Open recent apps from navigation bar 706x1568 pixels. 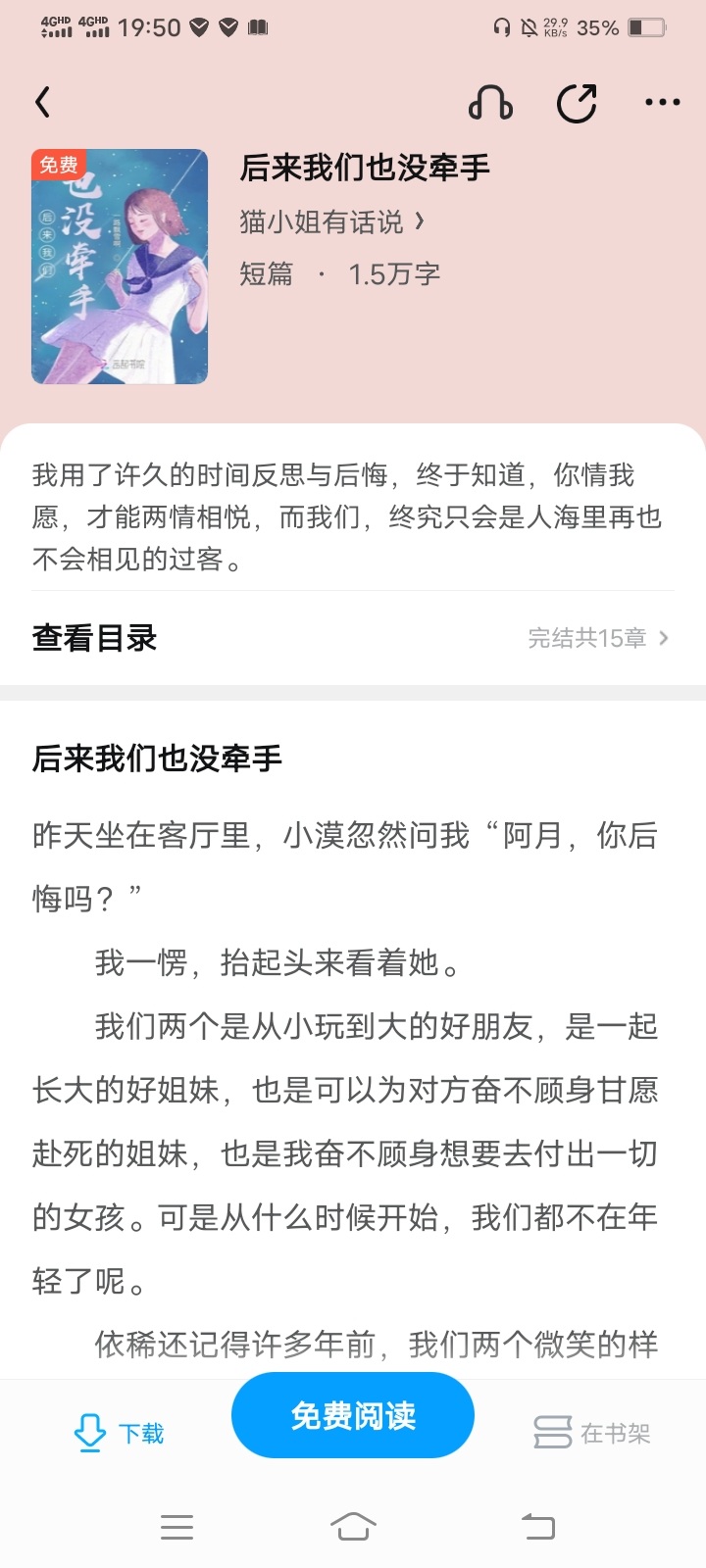click(176, 1527)
